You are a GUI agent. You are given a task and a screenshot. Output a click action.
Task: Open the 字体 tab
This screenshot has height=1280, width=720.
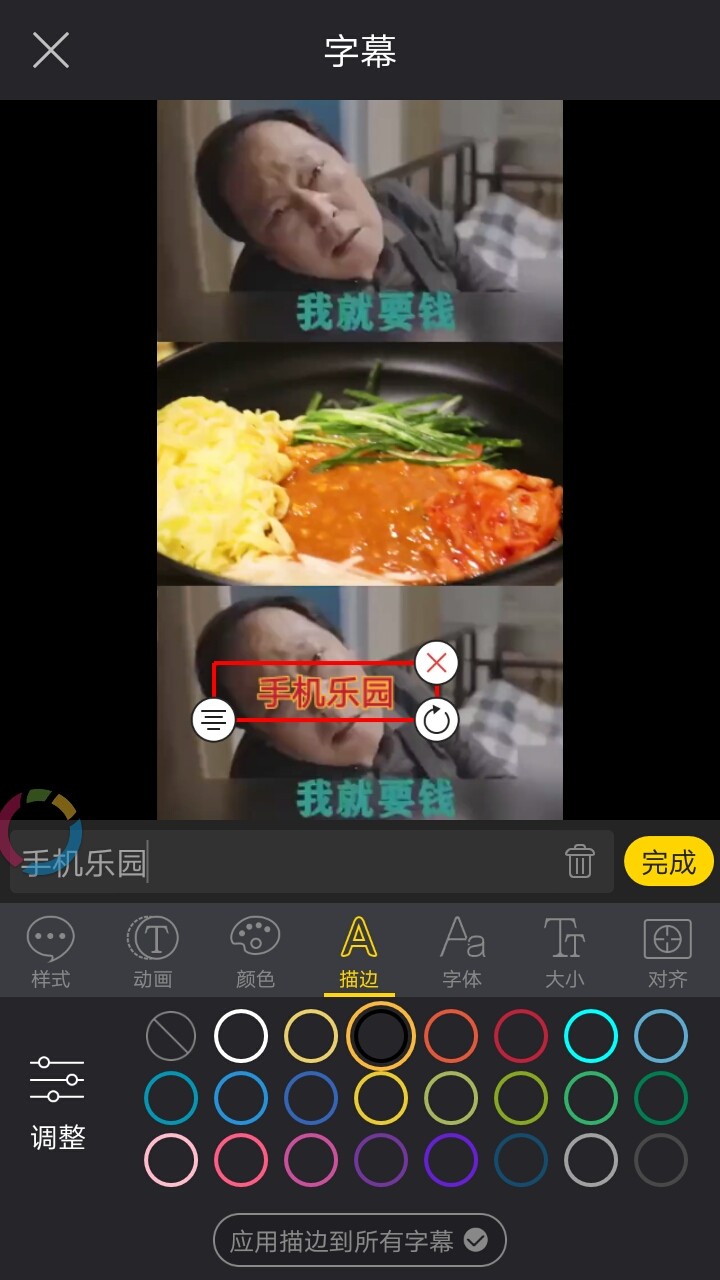click(x=462, y=952)
